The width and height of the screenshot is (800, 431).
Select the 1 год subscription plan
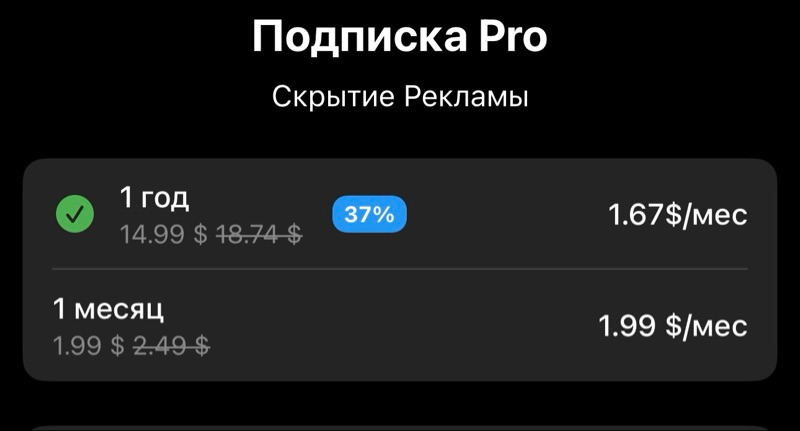click(400, 214)
